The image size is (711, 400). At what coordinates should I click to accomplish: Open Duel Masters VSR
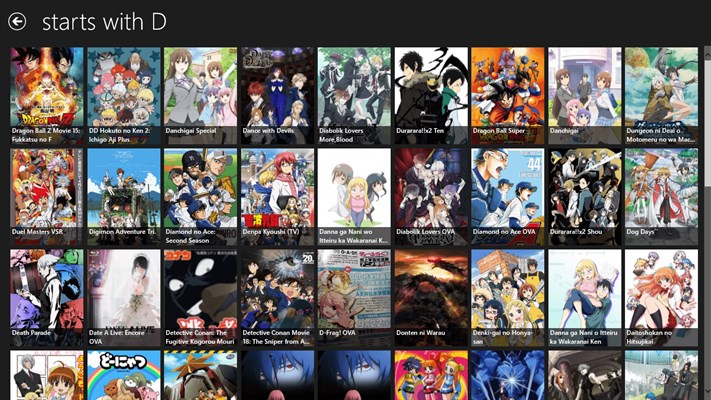click(47, 196)
